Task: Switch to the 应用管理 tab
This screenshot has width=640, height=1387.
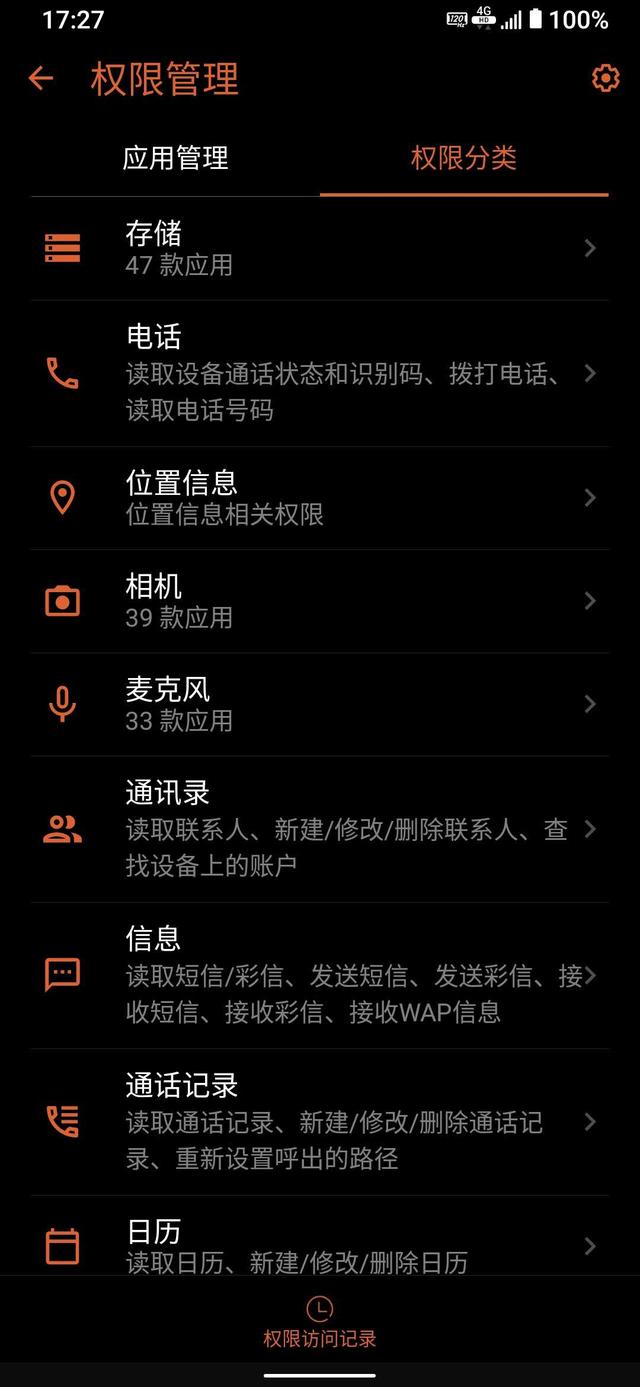Action: [175, 158]
